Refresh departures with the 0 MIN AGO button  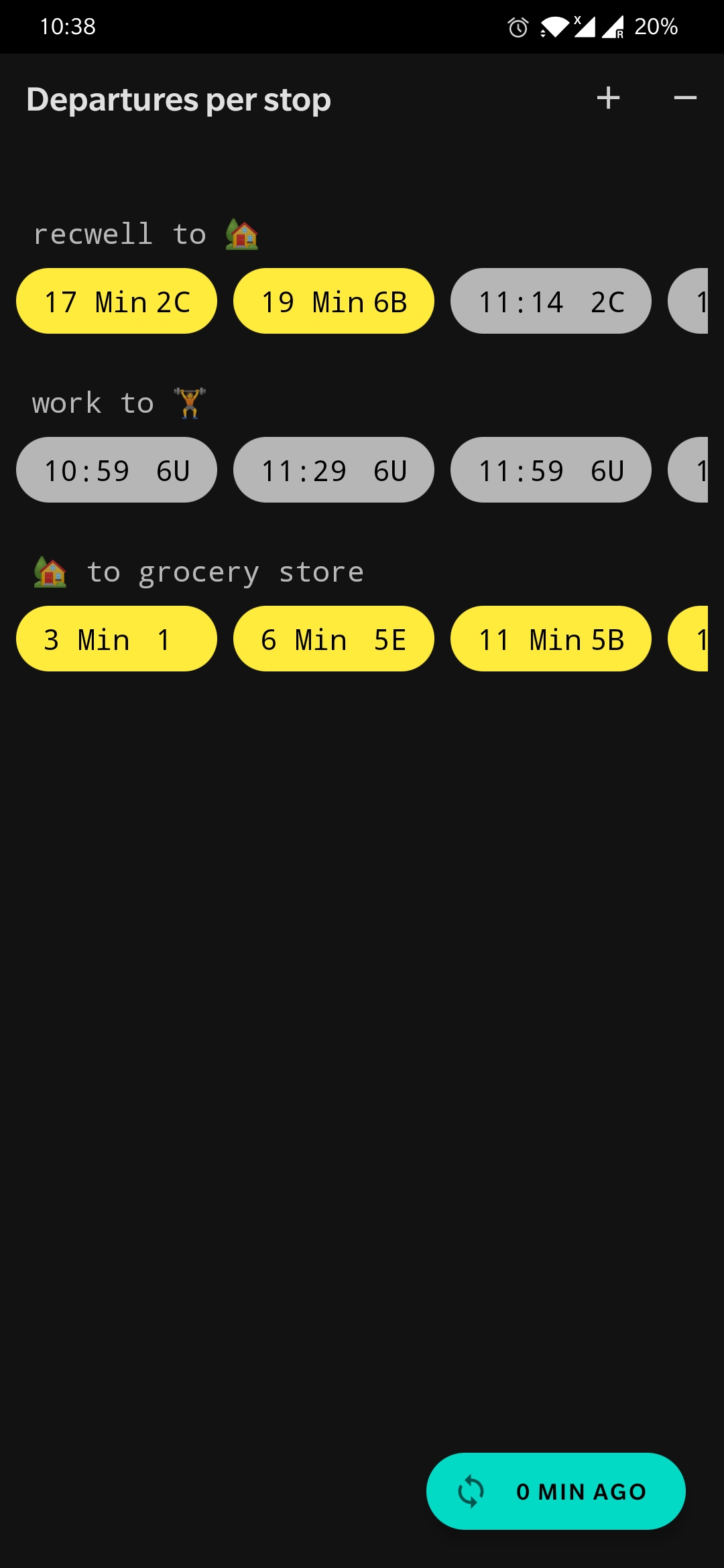pos(556,1491)
